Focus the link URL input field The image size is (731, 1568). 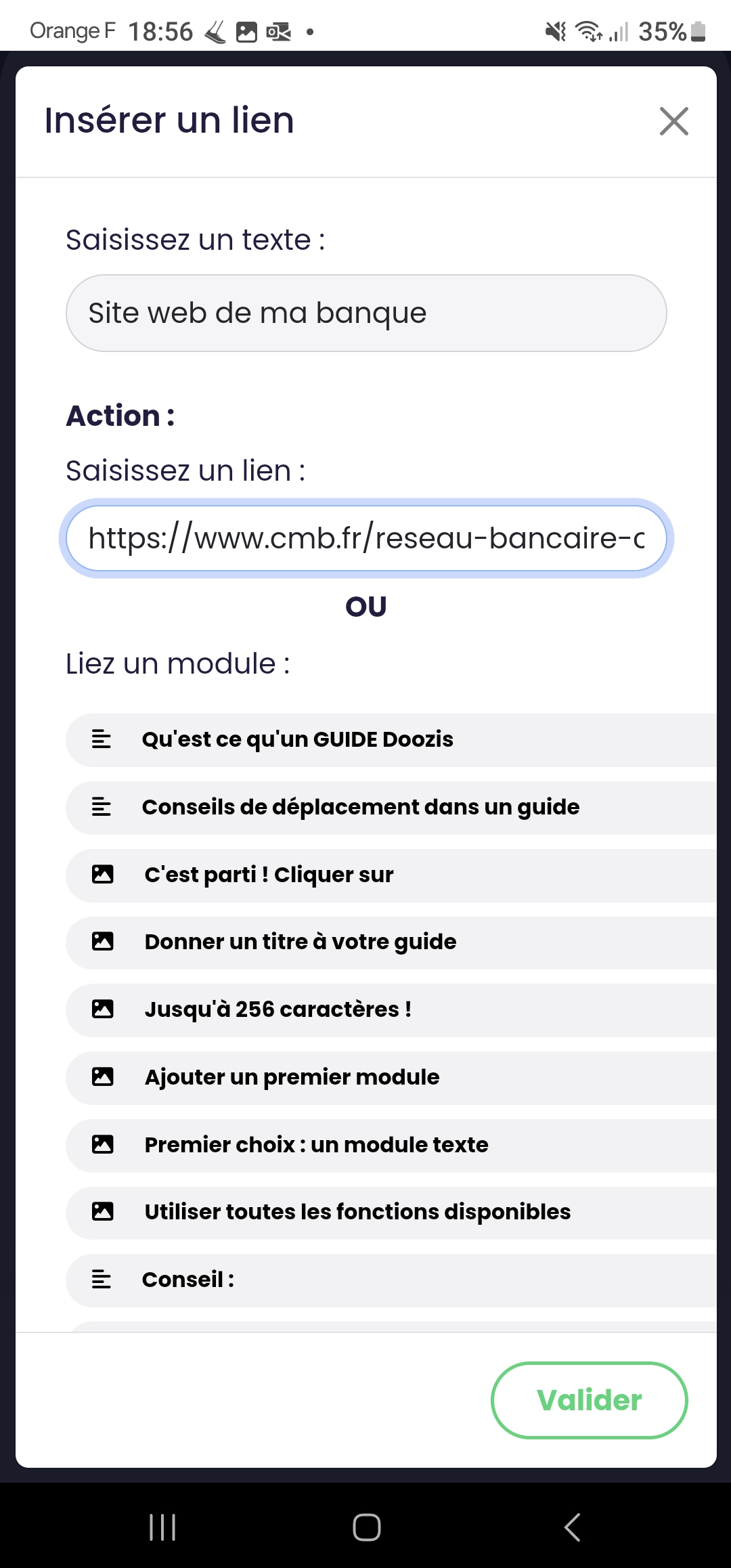click(x=366, y=538)
